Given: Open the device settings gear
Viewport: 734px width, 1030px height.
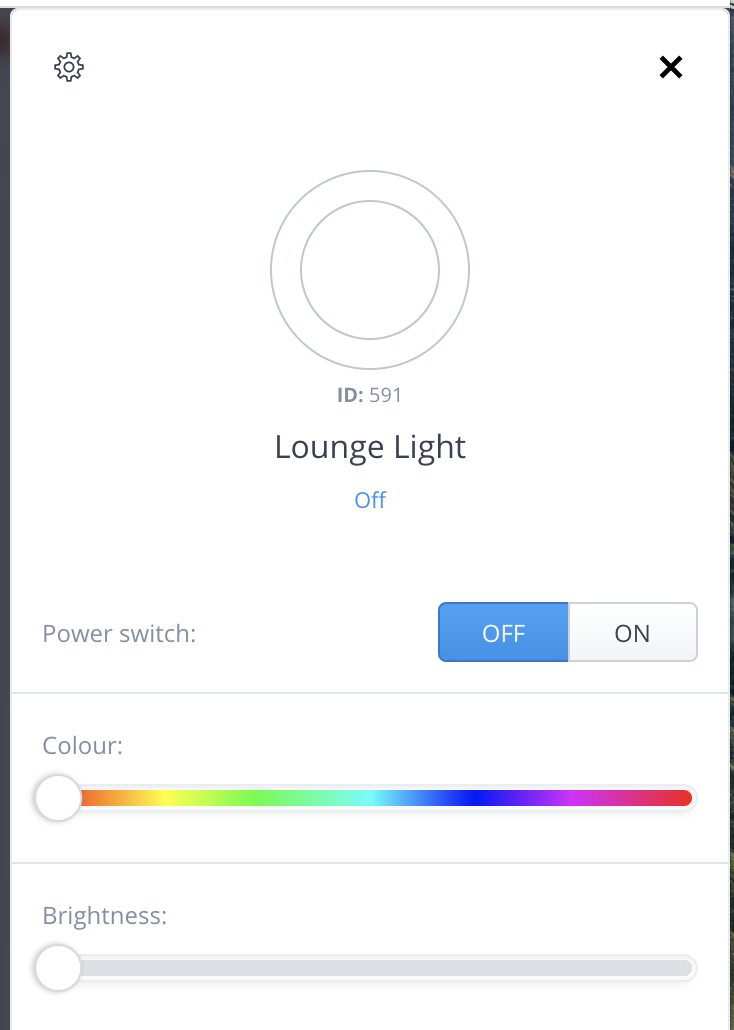Looking at the screenshot, I should coord(68,67).
